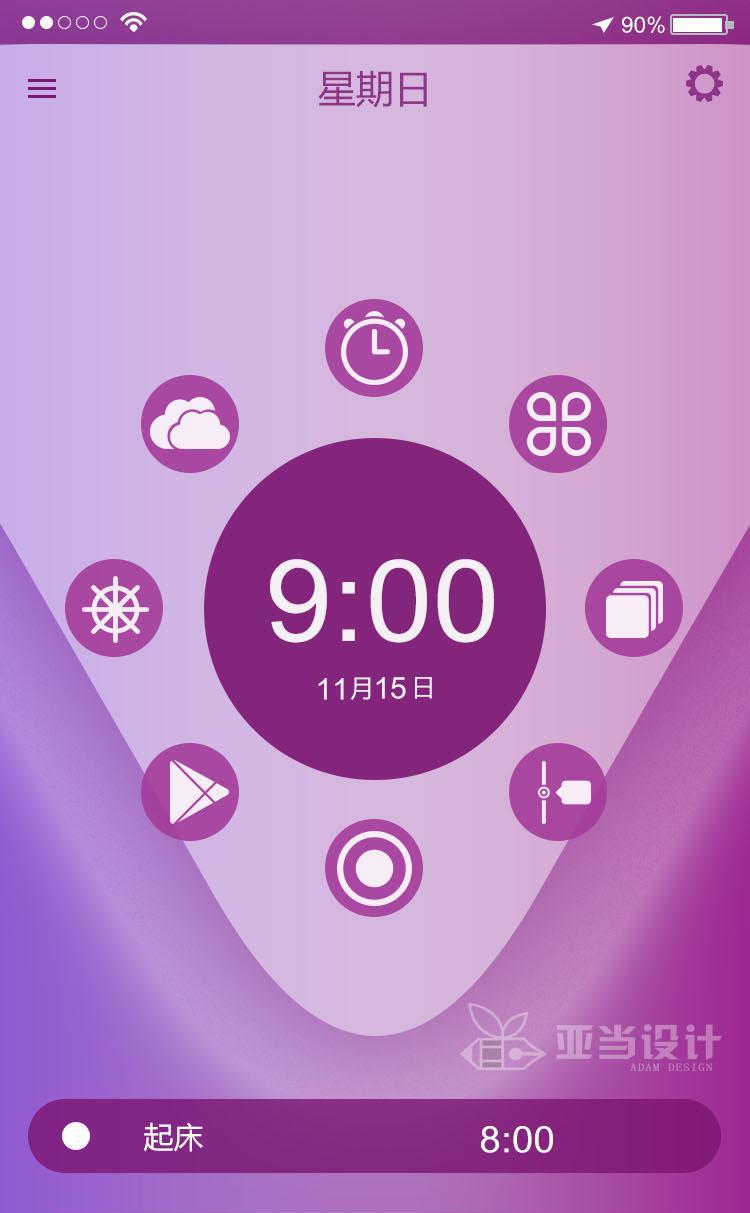Image resolution: width=750 pixels, height=1213 pixels.
Task: Tap the timeline tag icon
Action: pos(558,792)
